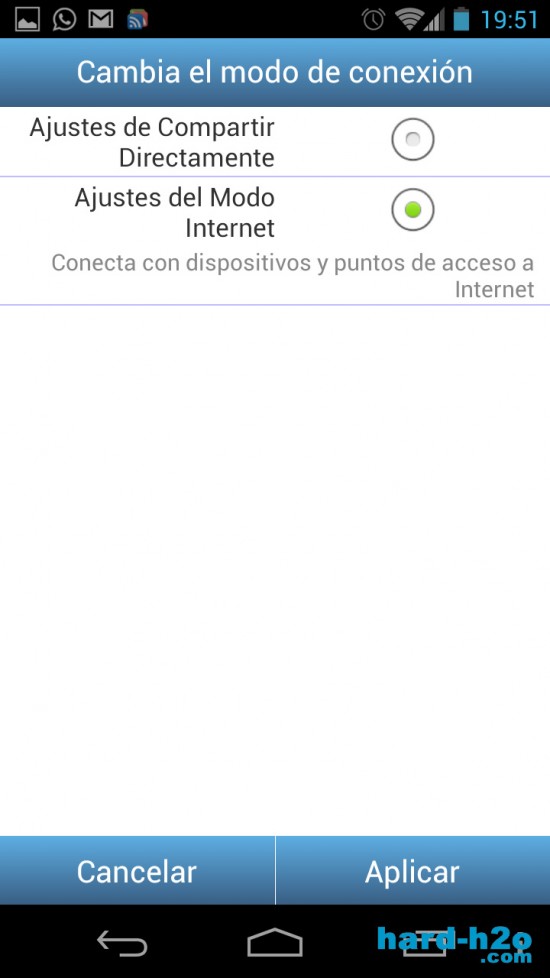Select the Ajustes del Modo Internet radio button

[412, 210]
